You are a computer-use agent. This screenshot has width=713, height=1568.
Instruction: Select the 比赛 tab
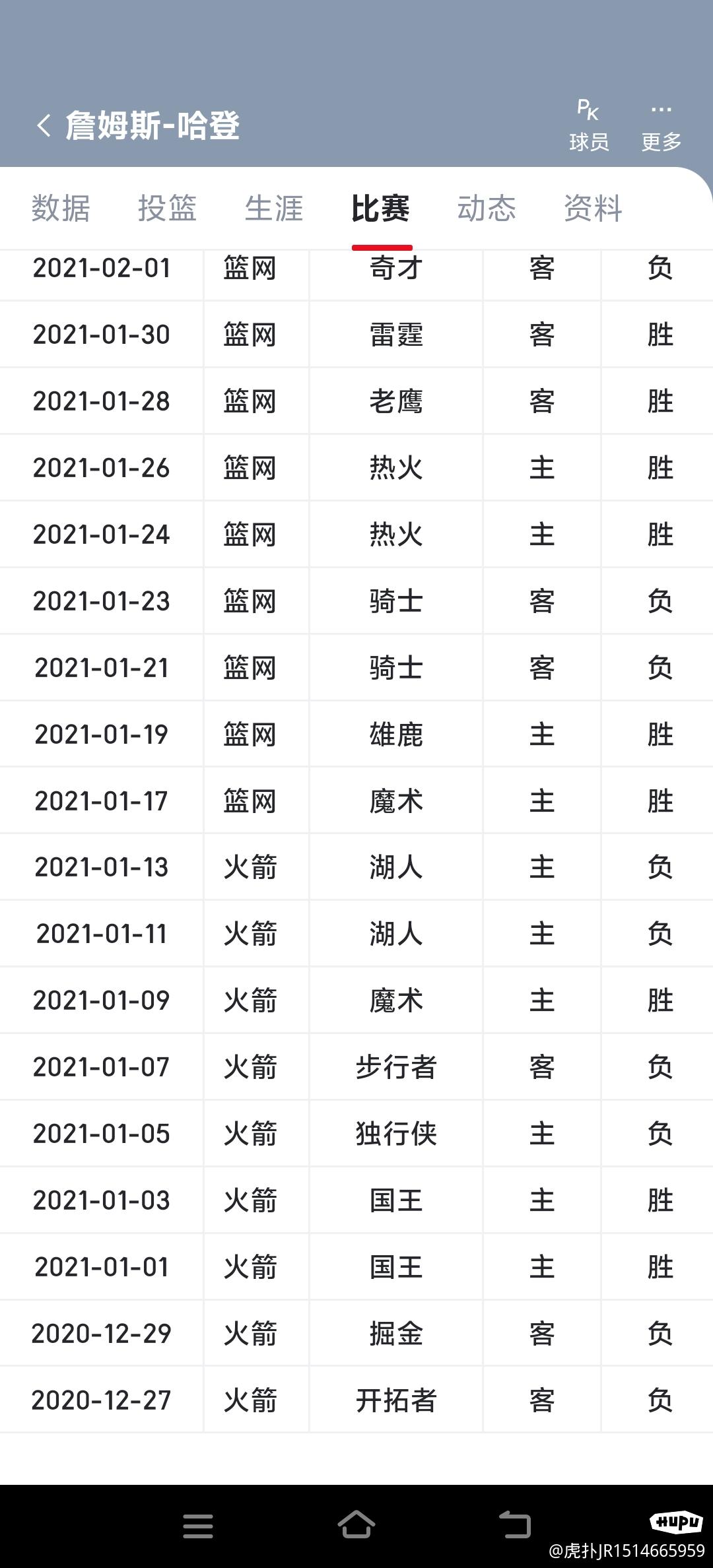point(380,209)
